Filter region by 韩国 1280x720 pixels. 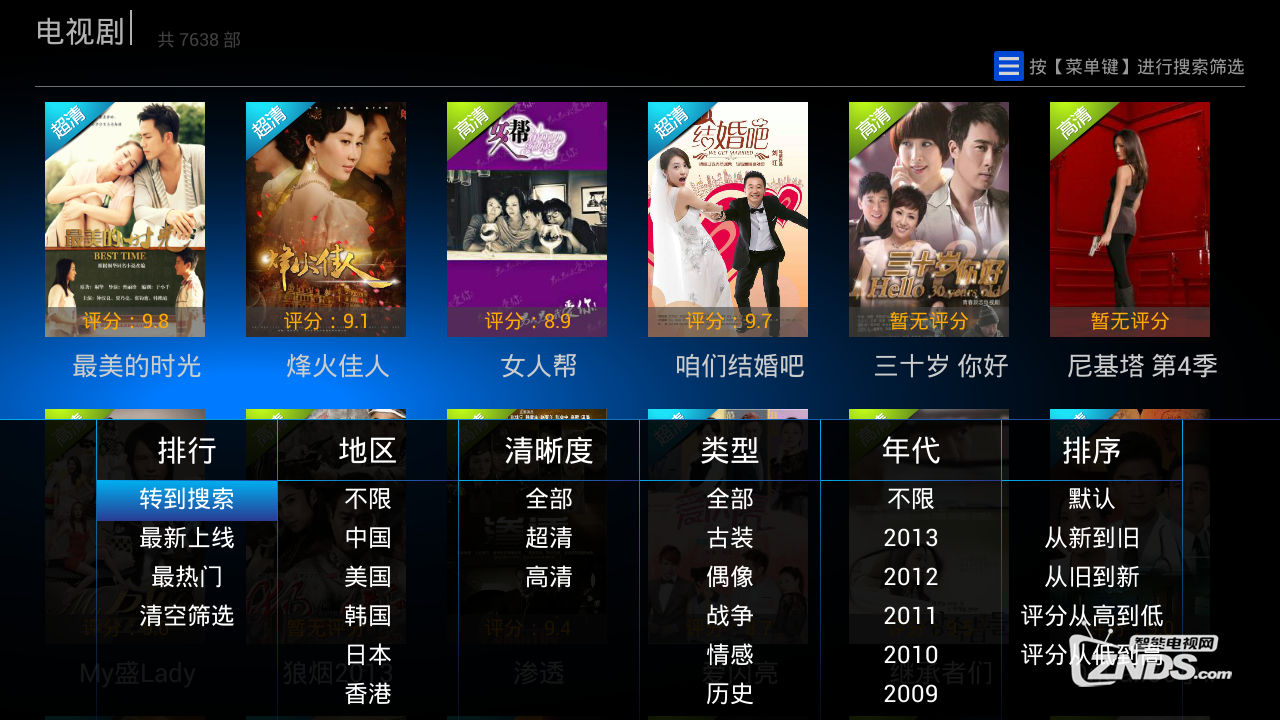click(x=368, y=615)
